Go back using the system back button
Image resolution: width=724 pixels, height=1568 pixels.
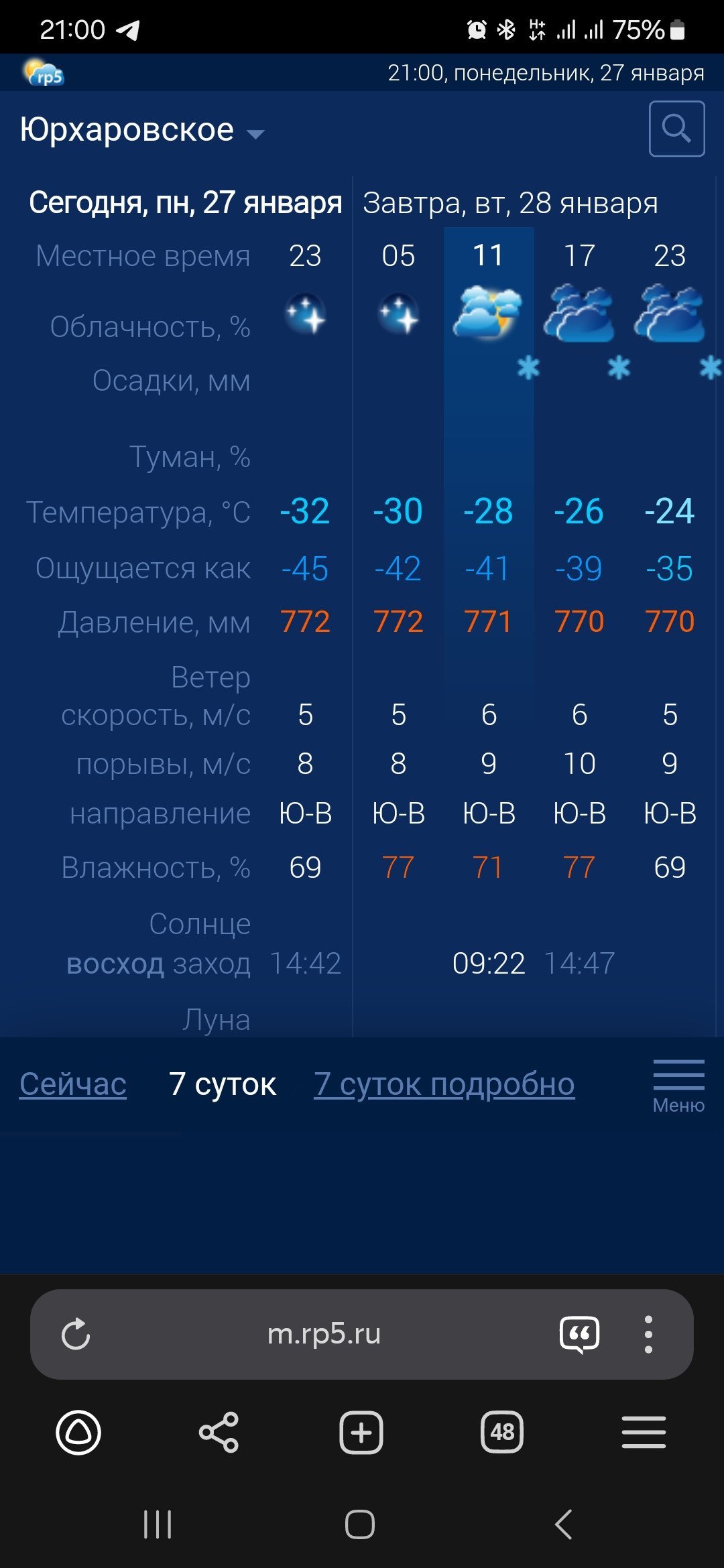click(564, 1524)
